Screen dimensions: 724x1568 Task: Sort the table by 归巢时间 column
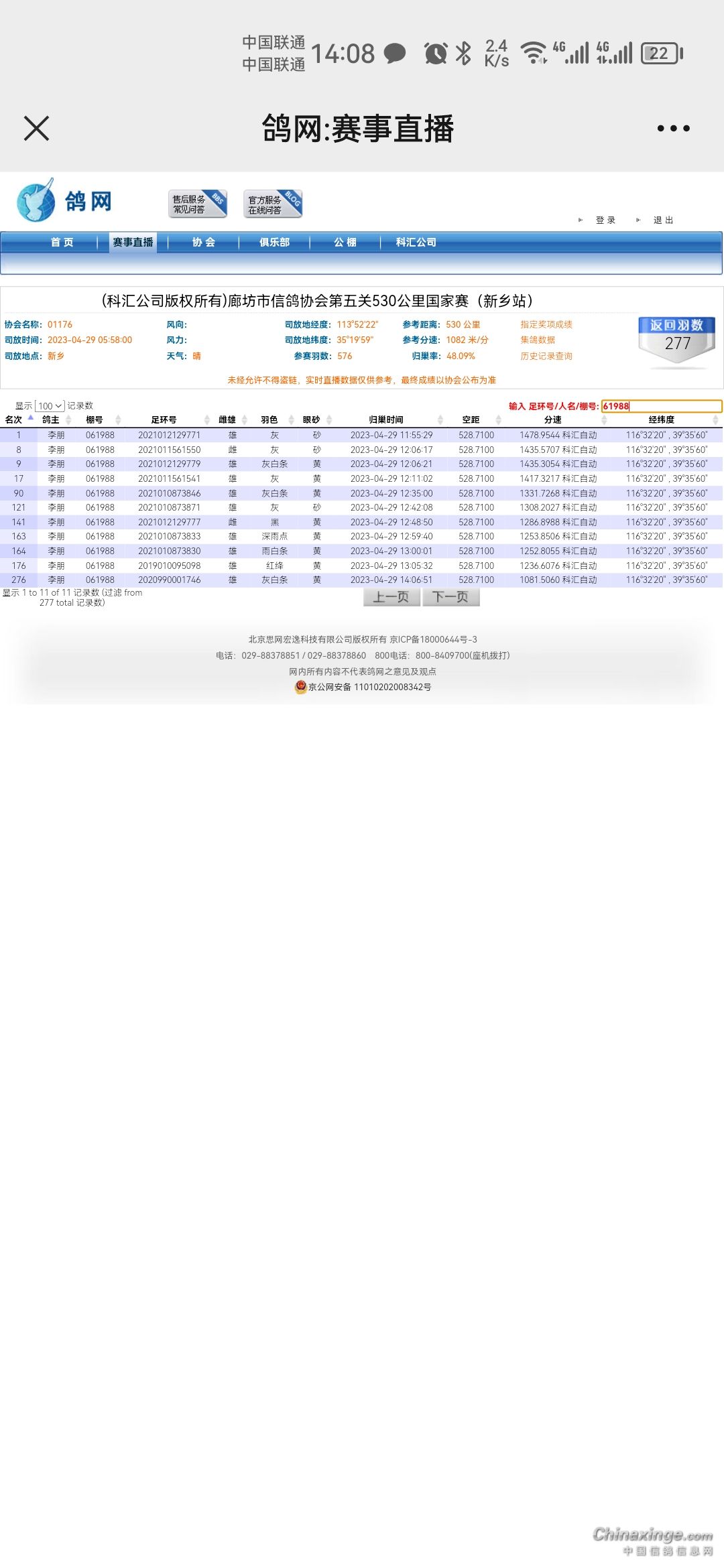(386, 420)
